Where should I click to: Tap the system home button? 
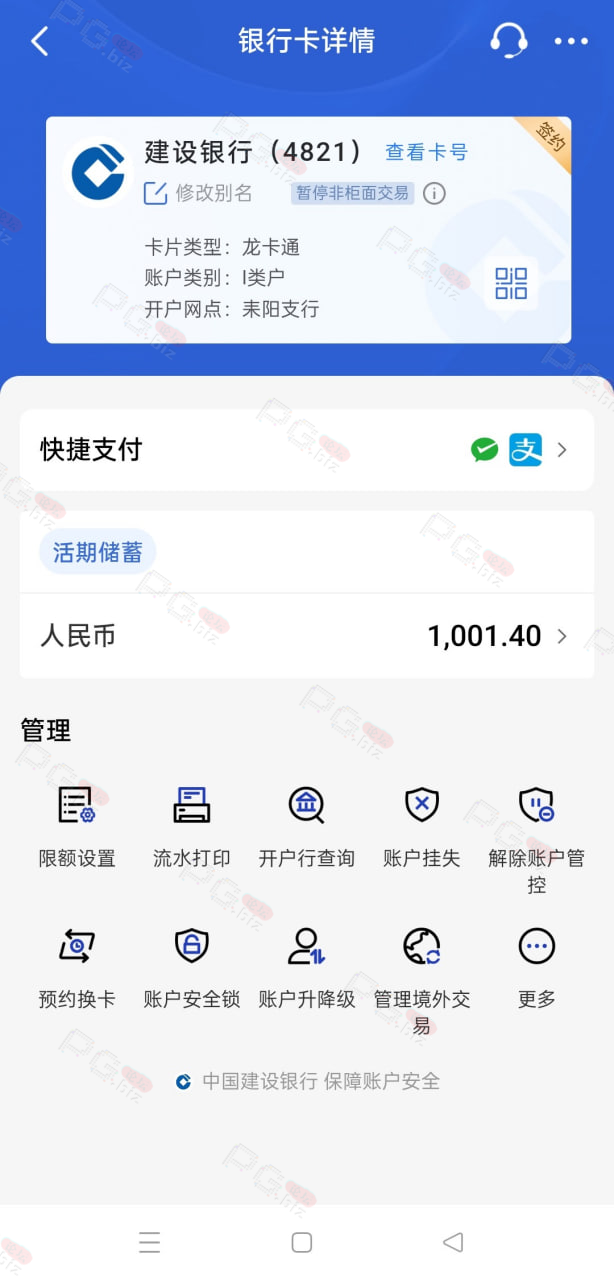[x=302, y=1242]
